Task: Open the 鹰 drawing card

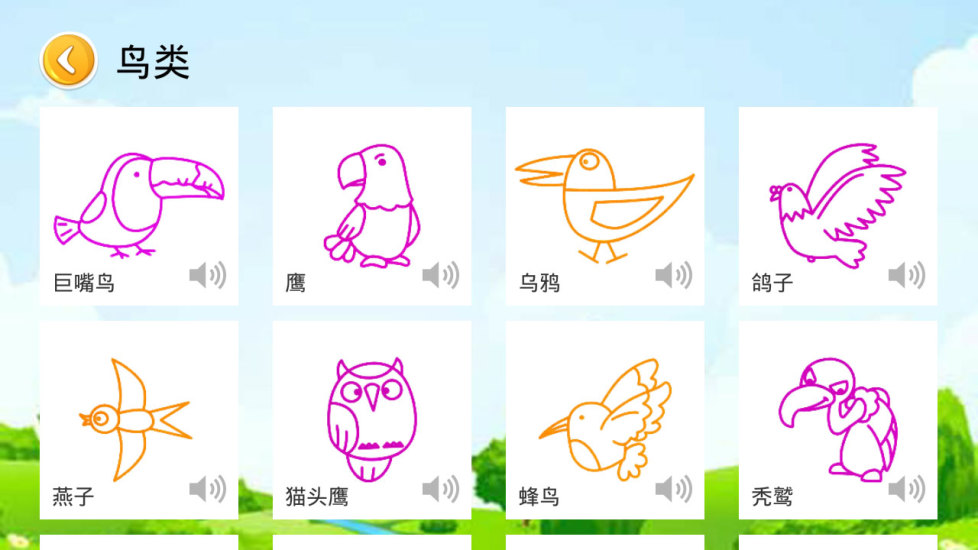Action: (x=371, y=200)
